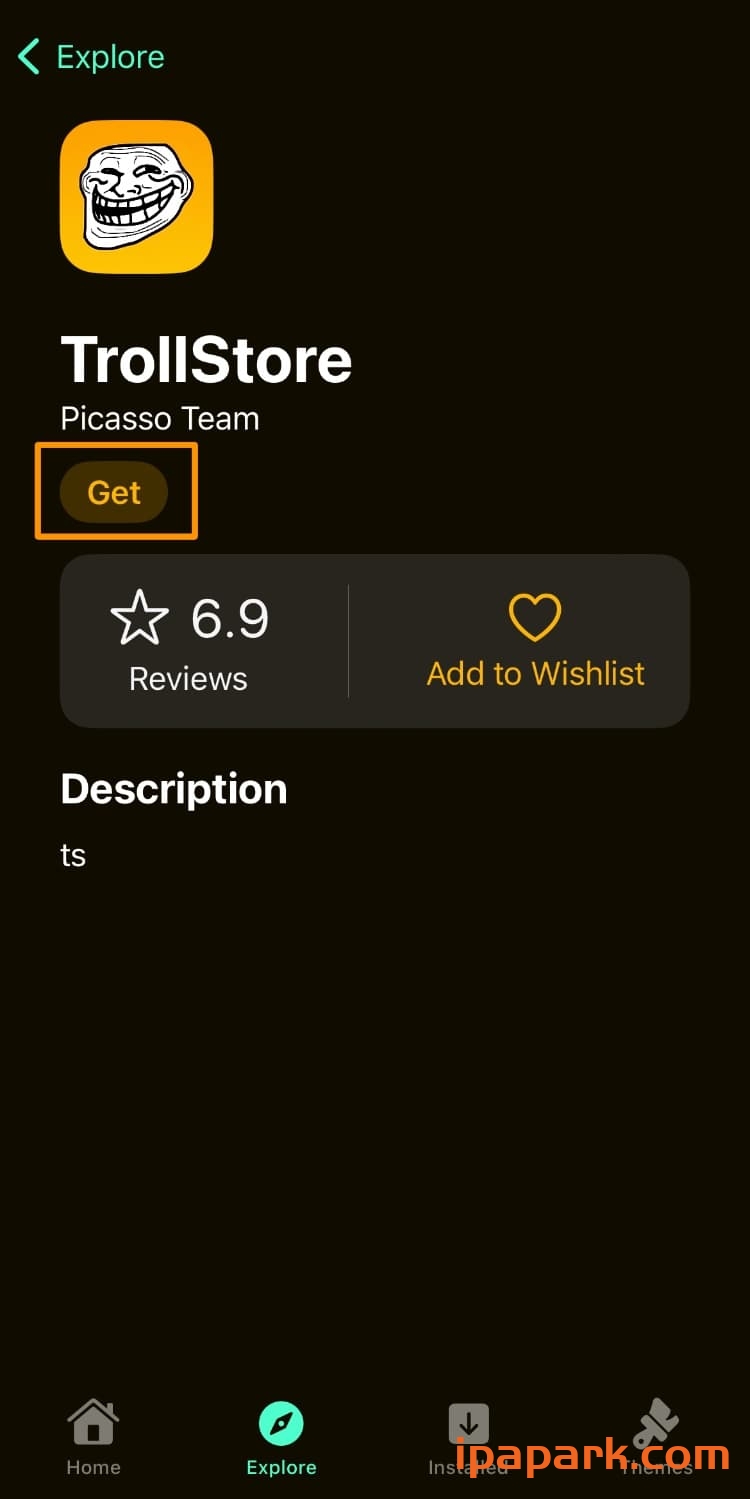Image resolution: width=750 pixels, height=1499 pixels.
Task: Open the Home tab house icon
Action: coord(93,1421)
